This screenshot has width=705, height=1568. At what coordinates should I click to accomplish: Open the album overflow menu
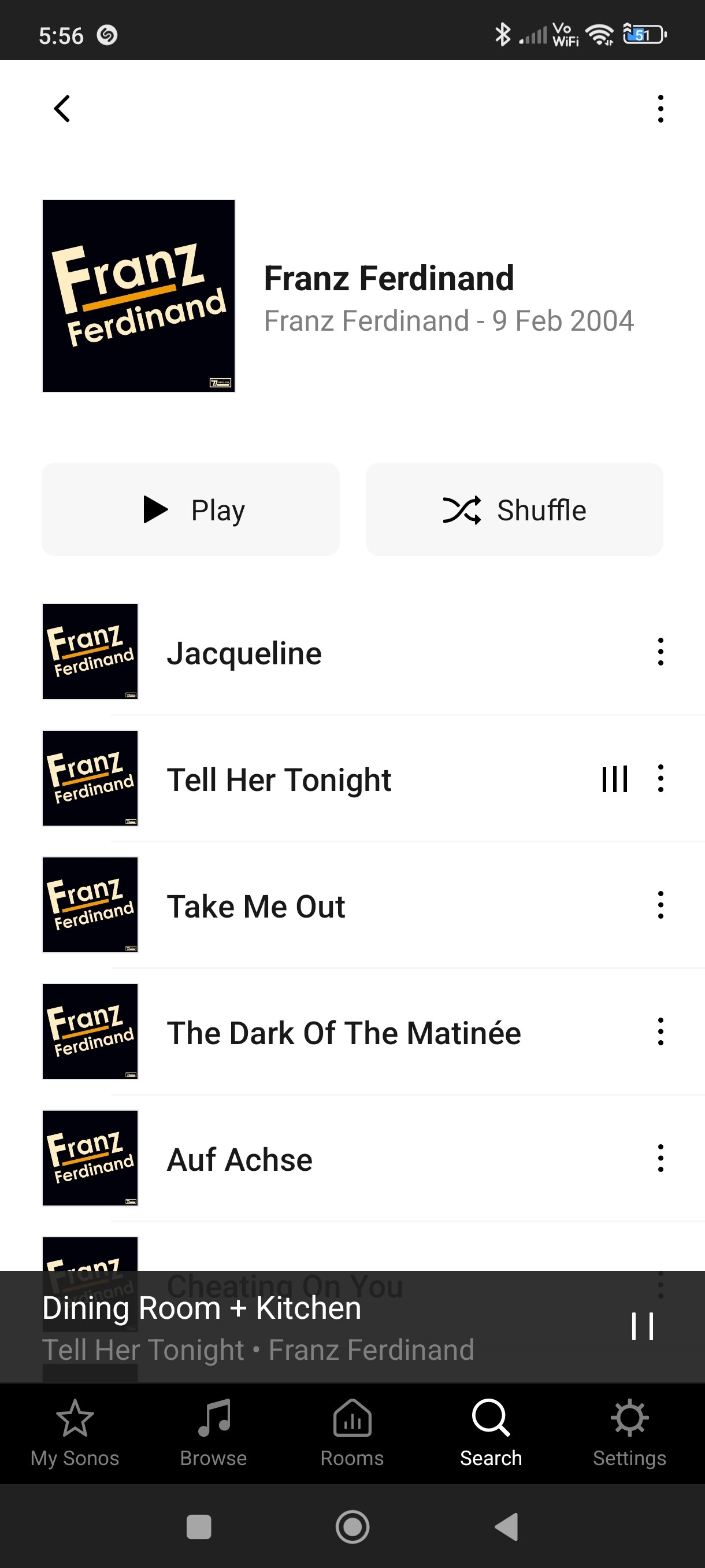tap(660, 109)
